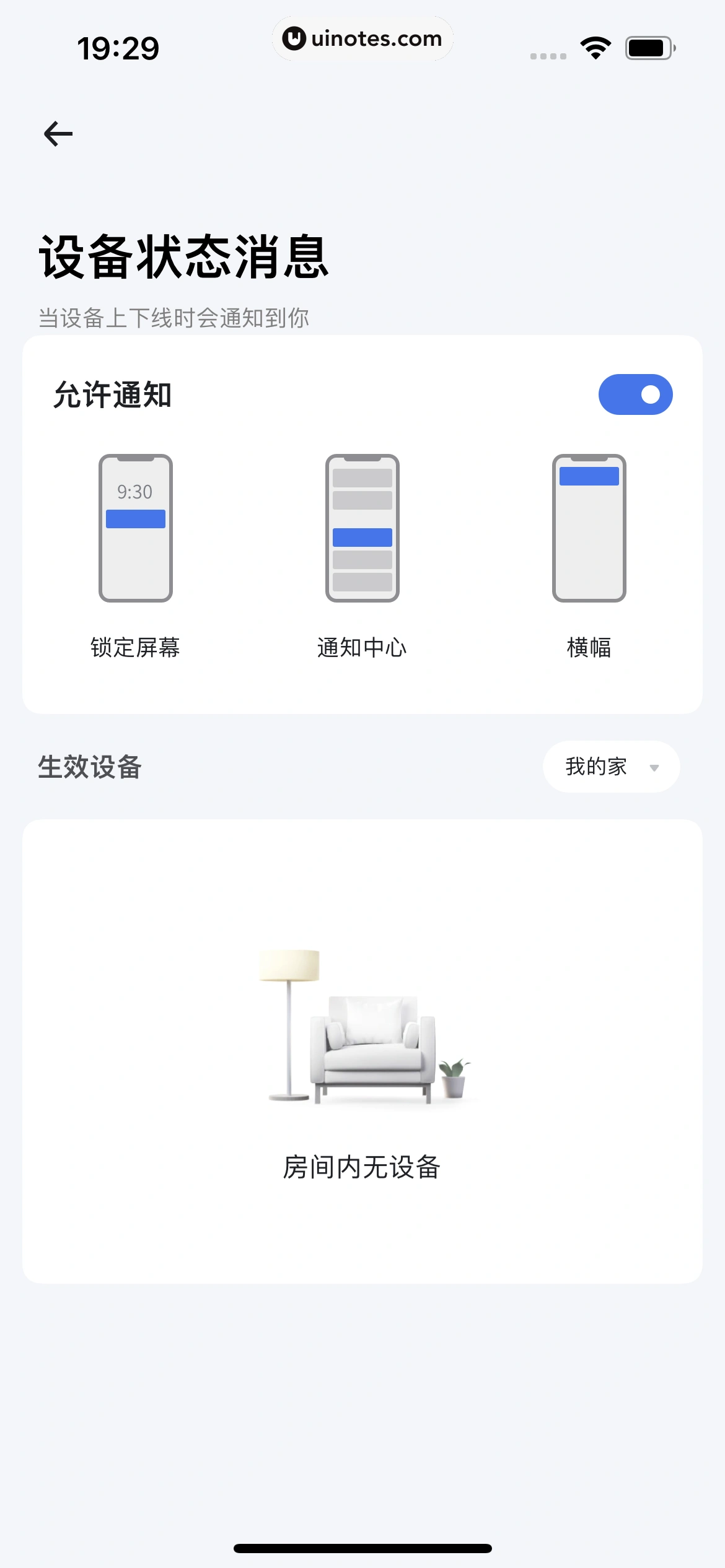Select the 通知中心 notification style
Image resolution: width=725 pixels, height=1568 pixels.
pos(362,528)
